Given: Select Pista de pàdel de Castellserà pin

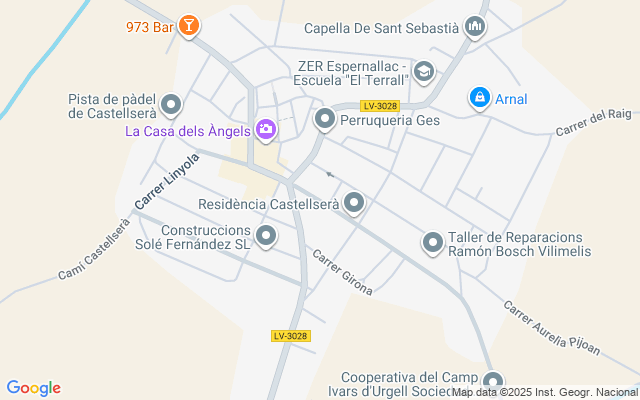Looking at the screenshot, I should tap(172, 105).
